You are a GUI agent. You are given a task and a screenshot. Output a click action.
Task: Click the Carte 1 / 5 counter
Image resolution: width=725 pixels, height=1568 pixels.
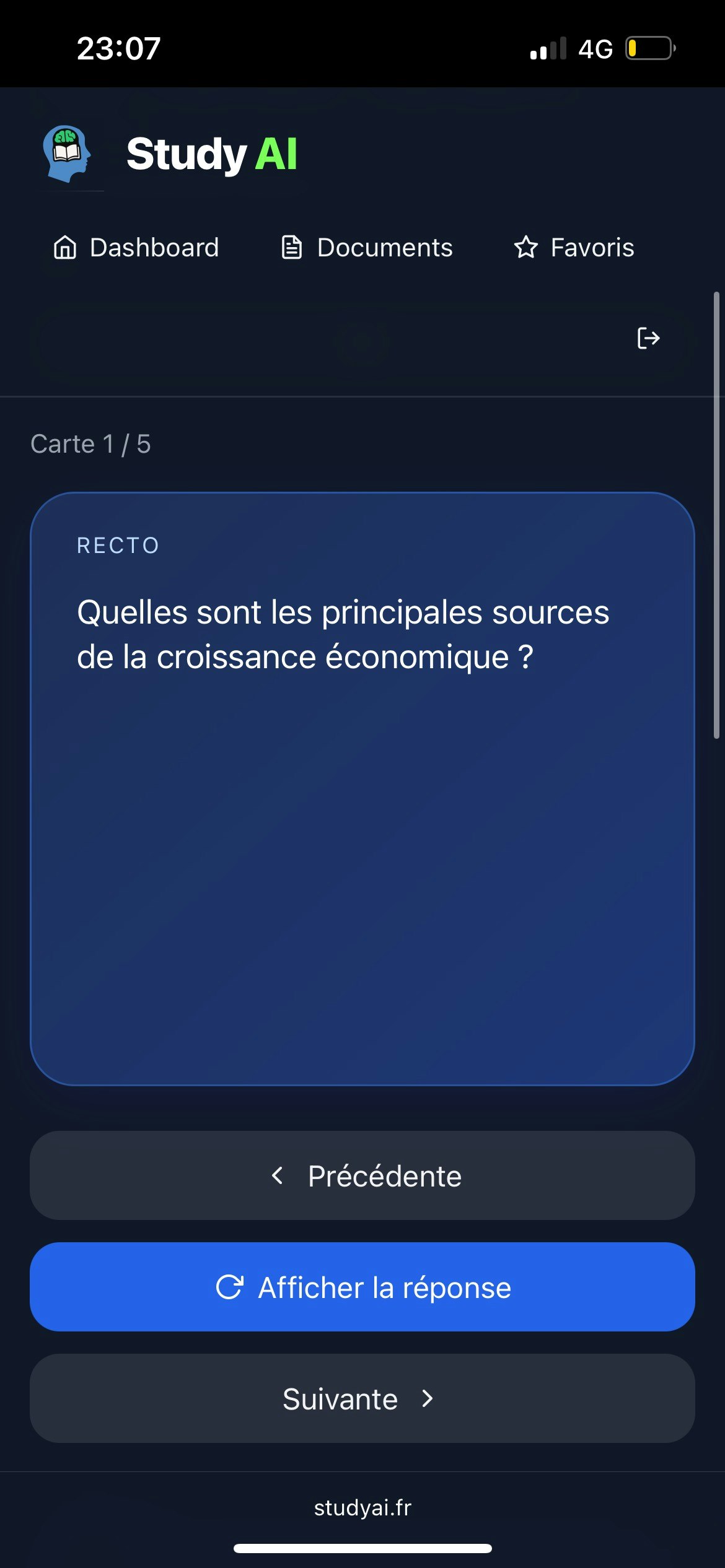pos(92,443)
